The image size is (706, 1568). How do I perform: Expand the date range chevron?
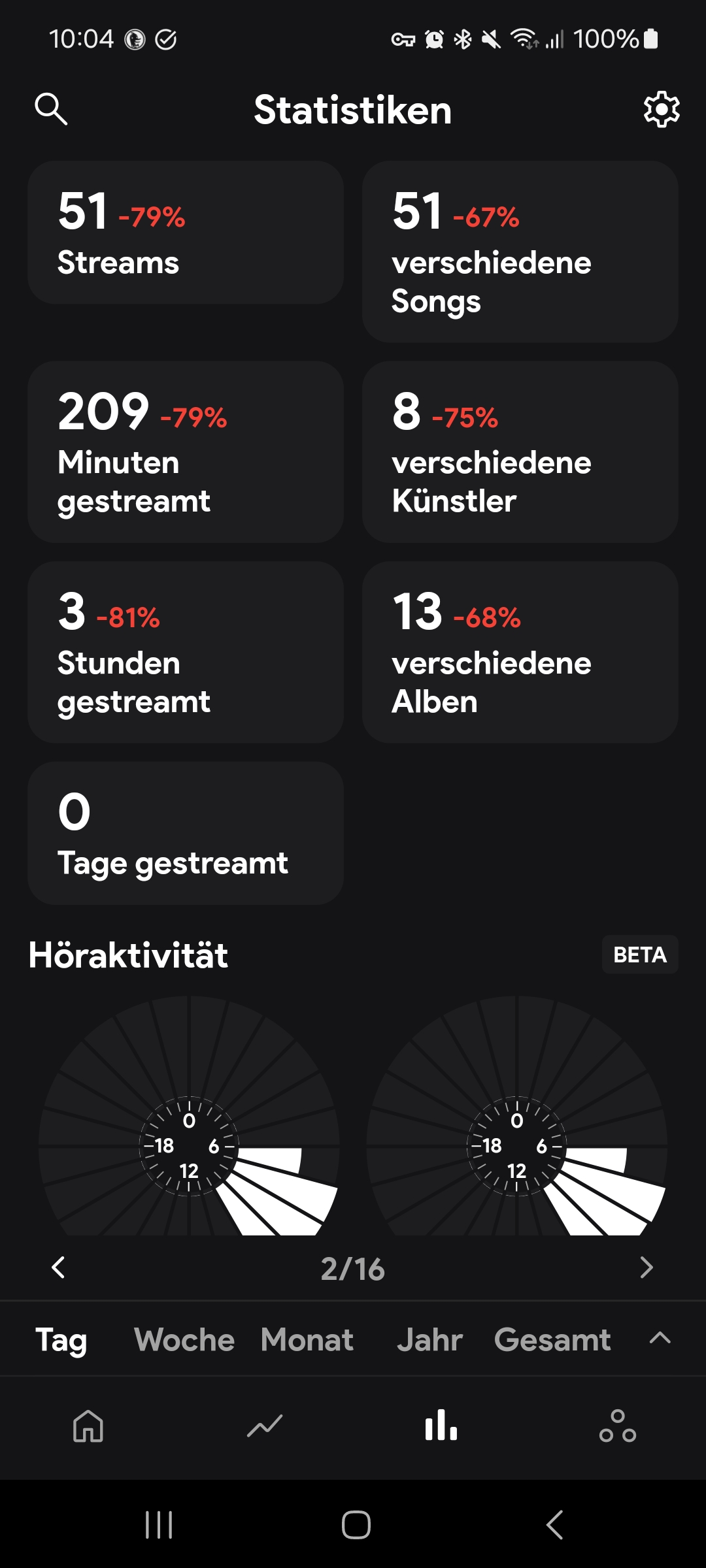660,1337
